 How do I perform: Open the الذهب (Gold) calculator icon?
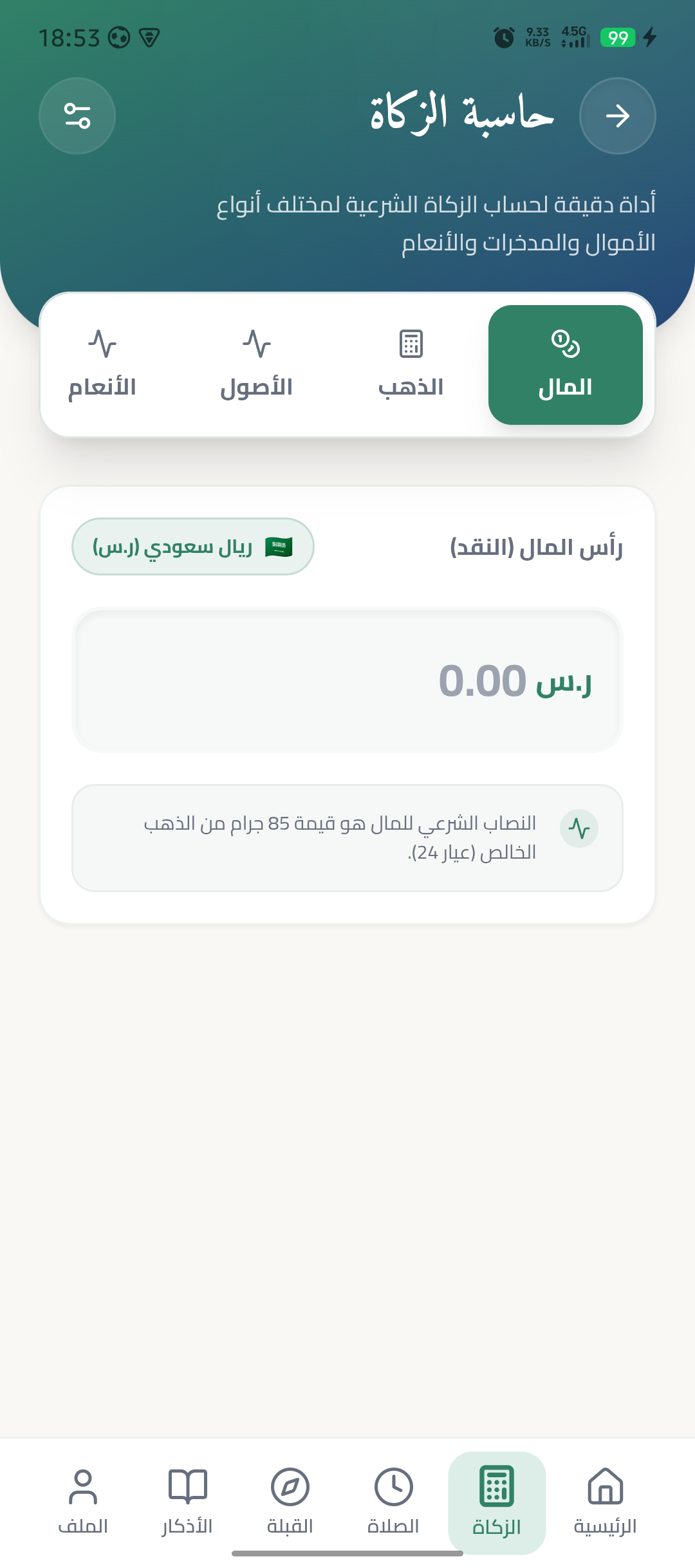pyautogui.click(x=410, y=344)
